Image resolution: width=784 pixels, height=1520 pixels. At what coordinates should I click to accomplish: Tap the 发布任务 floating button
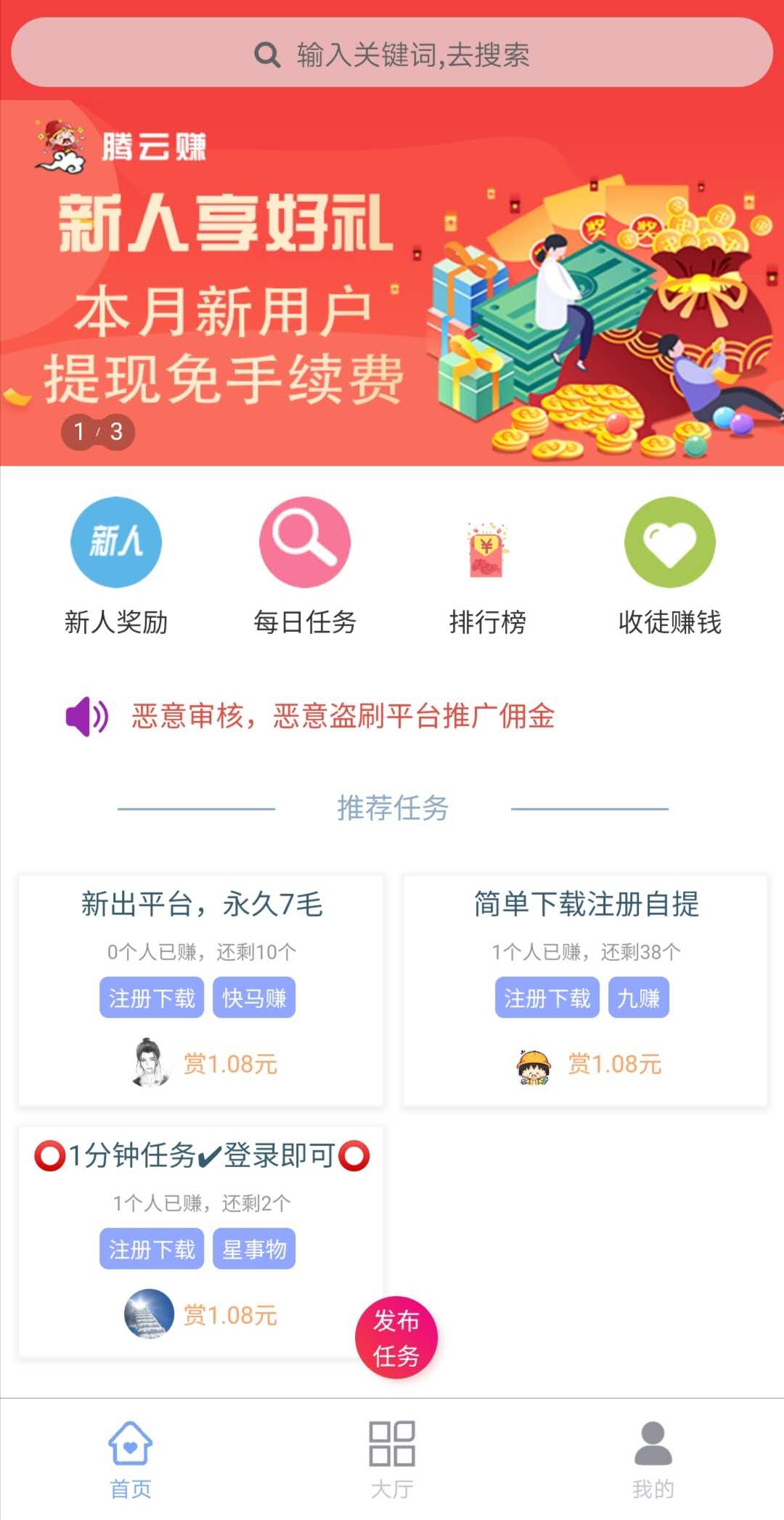[396, 1338]
